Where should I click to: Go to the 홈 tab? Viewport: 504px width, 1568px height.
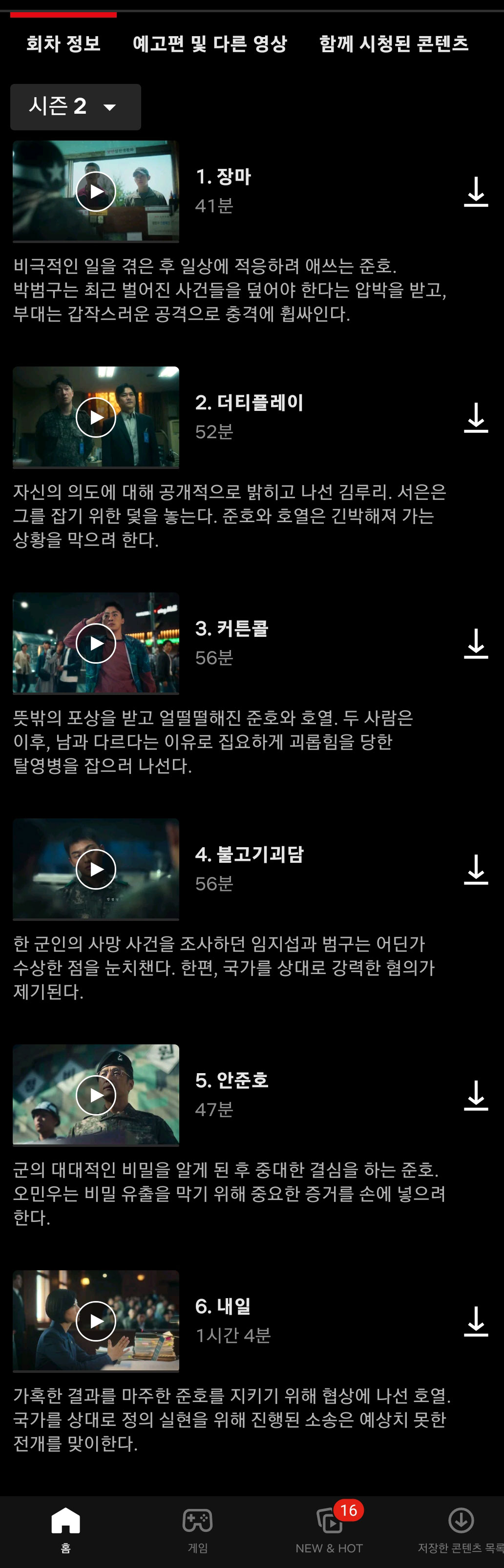click(x=65, y=1529)
